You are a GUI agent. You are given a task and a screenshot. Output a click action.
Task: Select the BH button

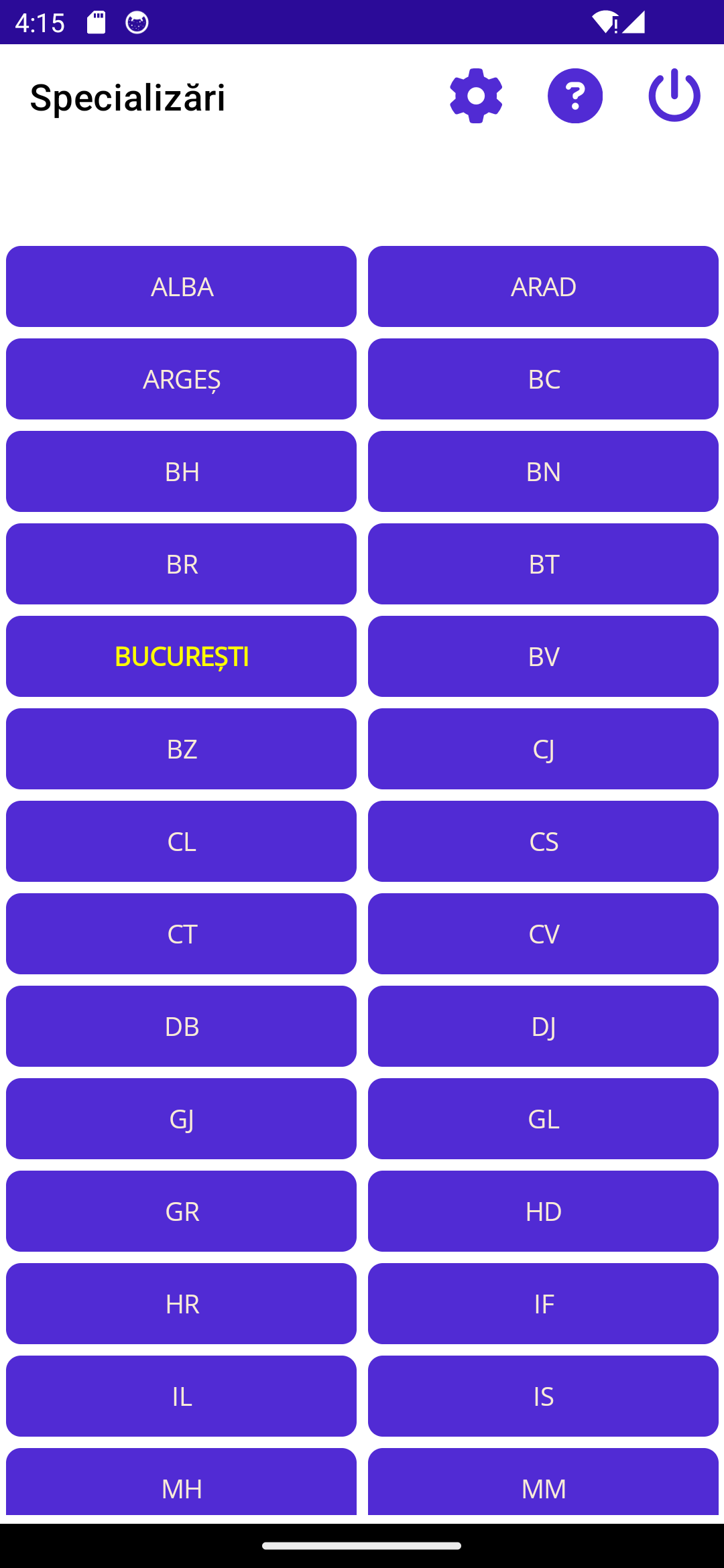click(181, 471)
